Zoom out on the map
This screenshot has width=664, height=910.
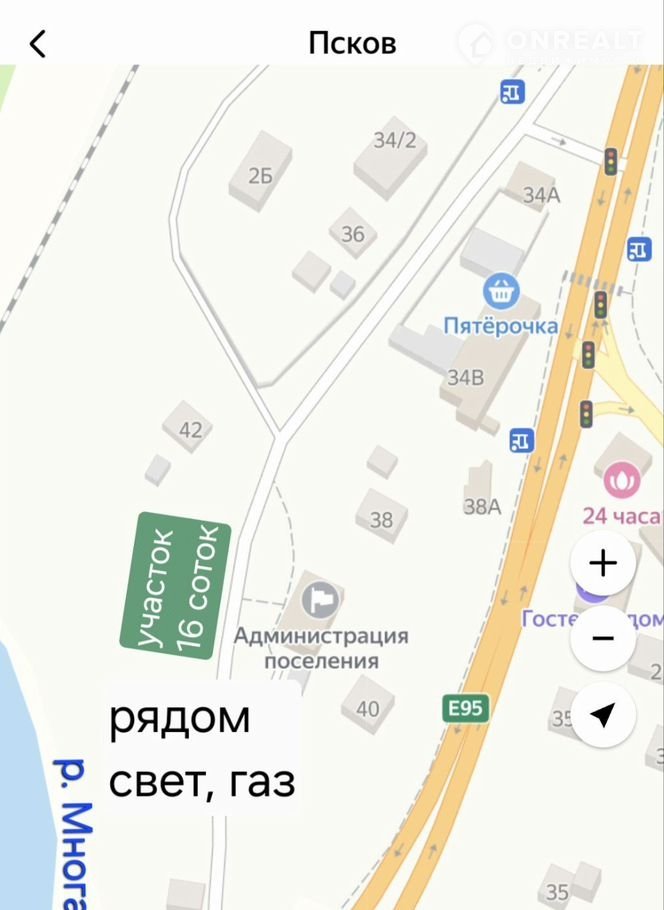602,639
